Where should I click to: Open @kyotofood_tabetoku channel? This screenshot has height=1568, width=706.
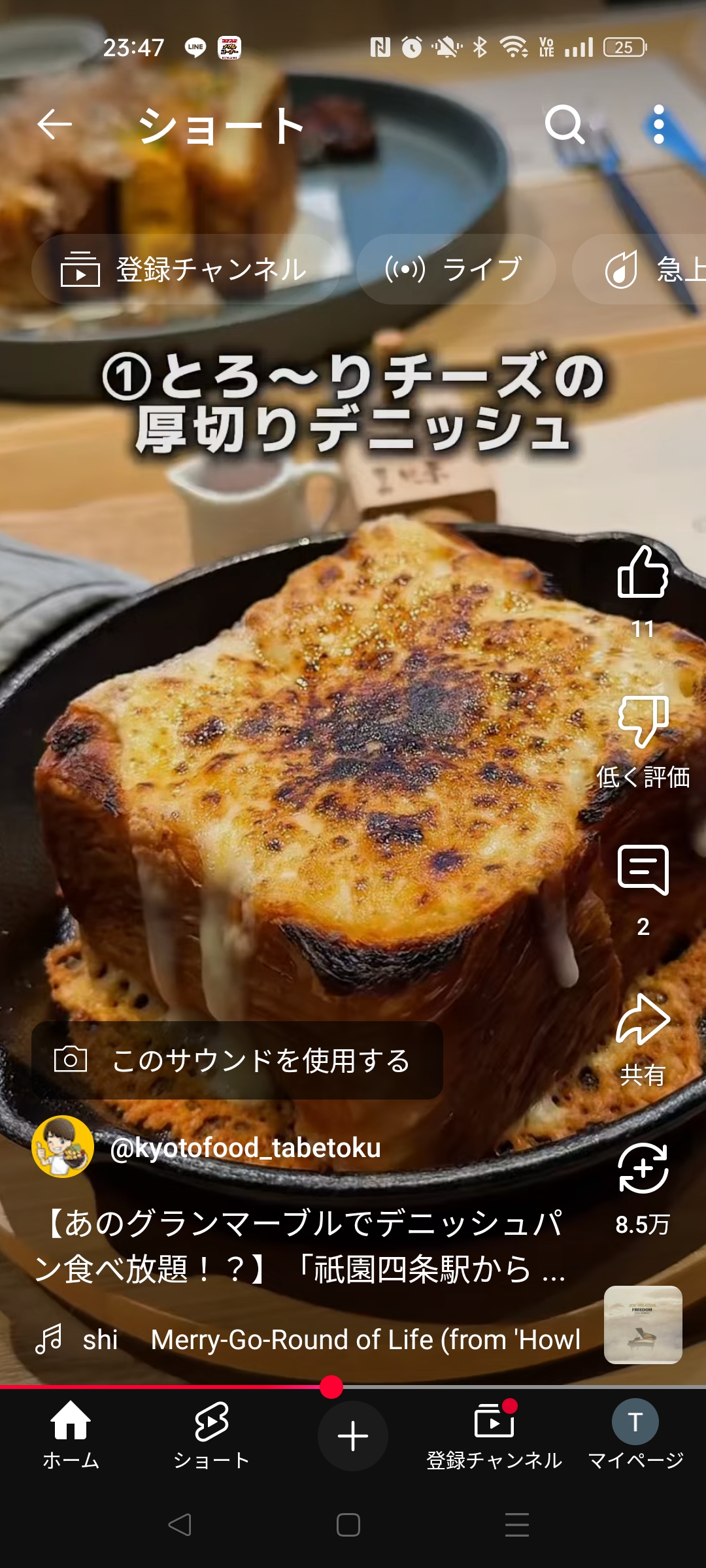point(244,1148)
